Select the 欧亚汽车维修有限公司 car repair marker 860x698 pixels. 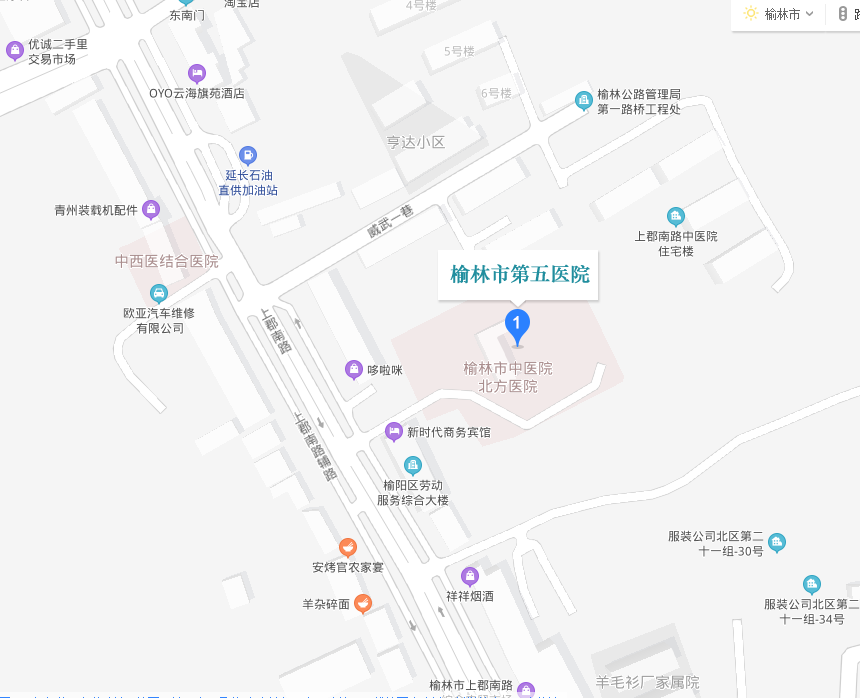[158, 293]
